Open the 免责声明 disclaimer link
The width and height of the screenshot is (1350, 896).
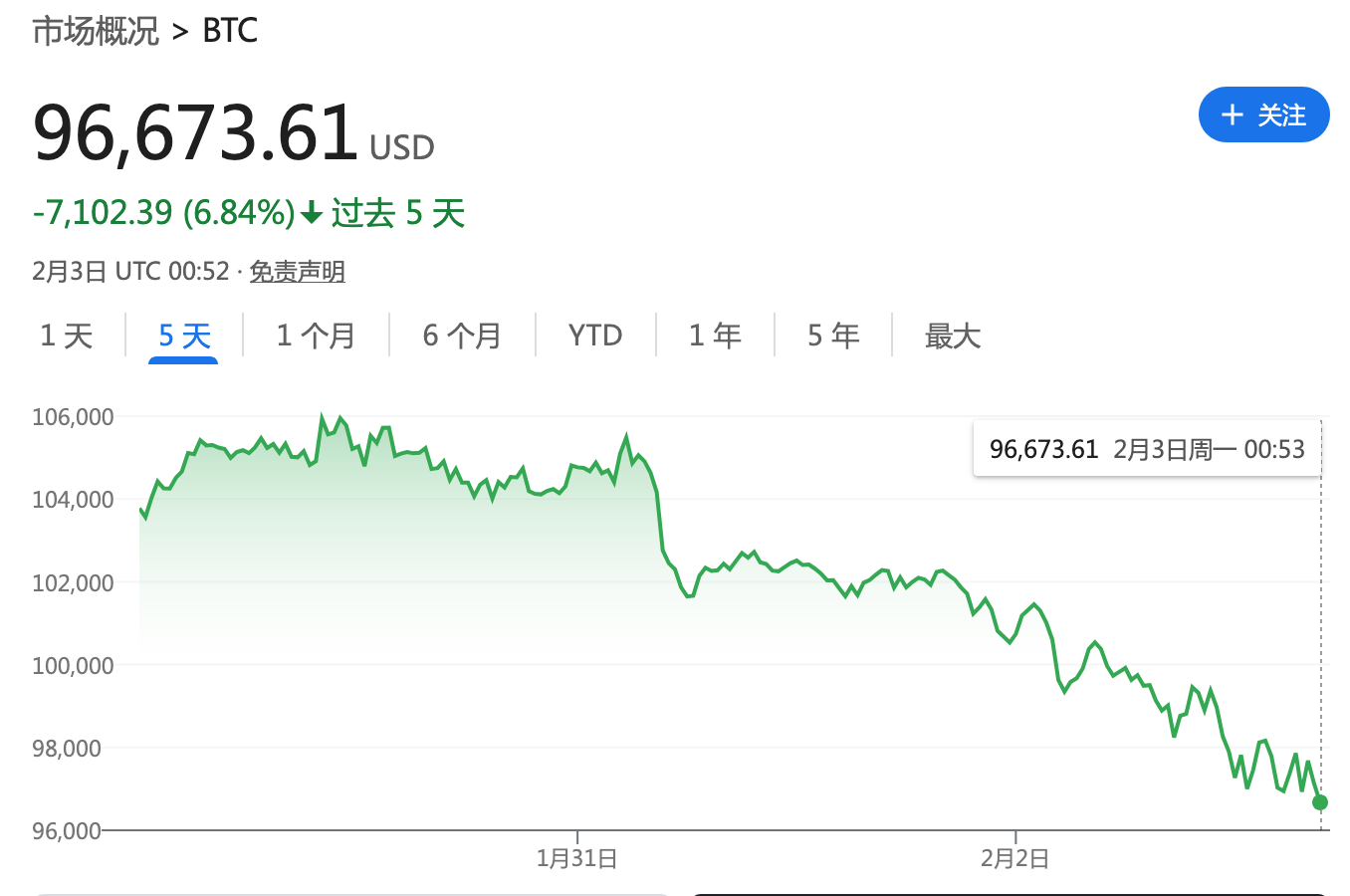[x=297, y=271]
